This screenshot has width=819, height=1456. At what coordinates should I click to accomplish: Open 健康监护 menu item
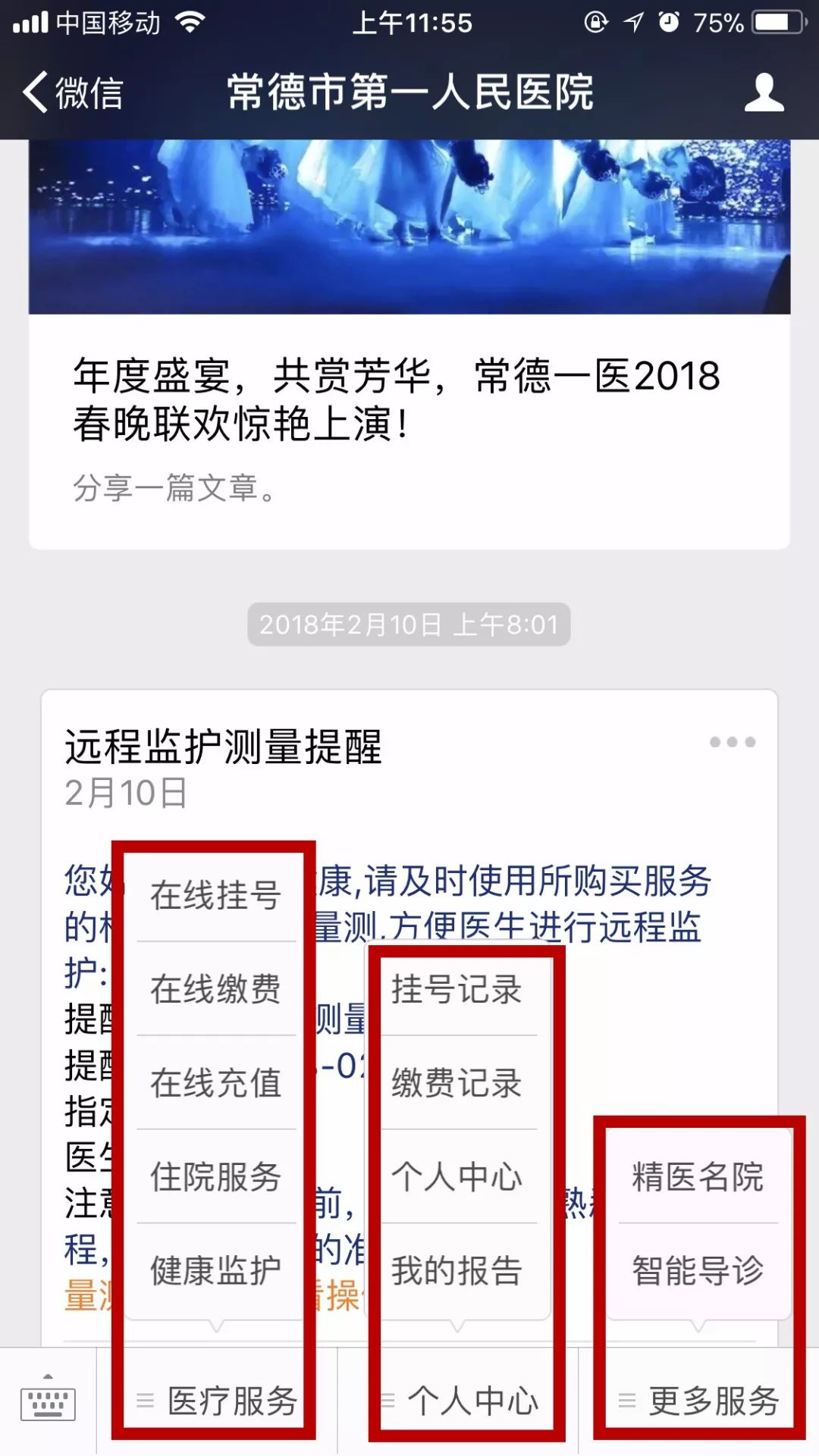pos(216,1271)
